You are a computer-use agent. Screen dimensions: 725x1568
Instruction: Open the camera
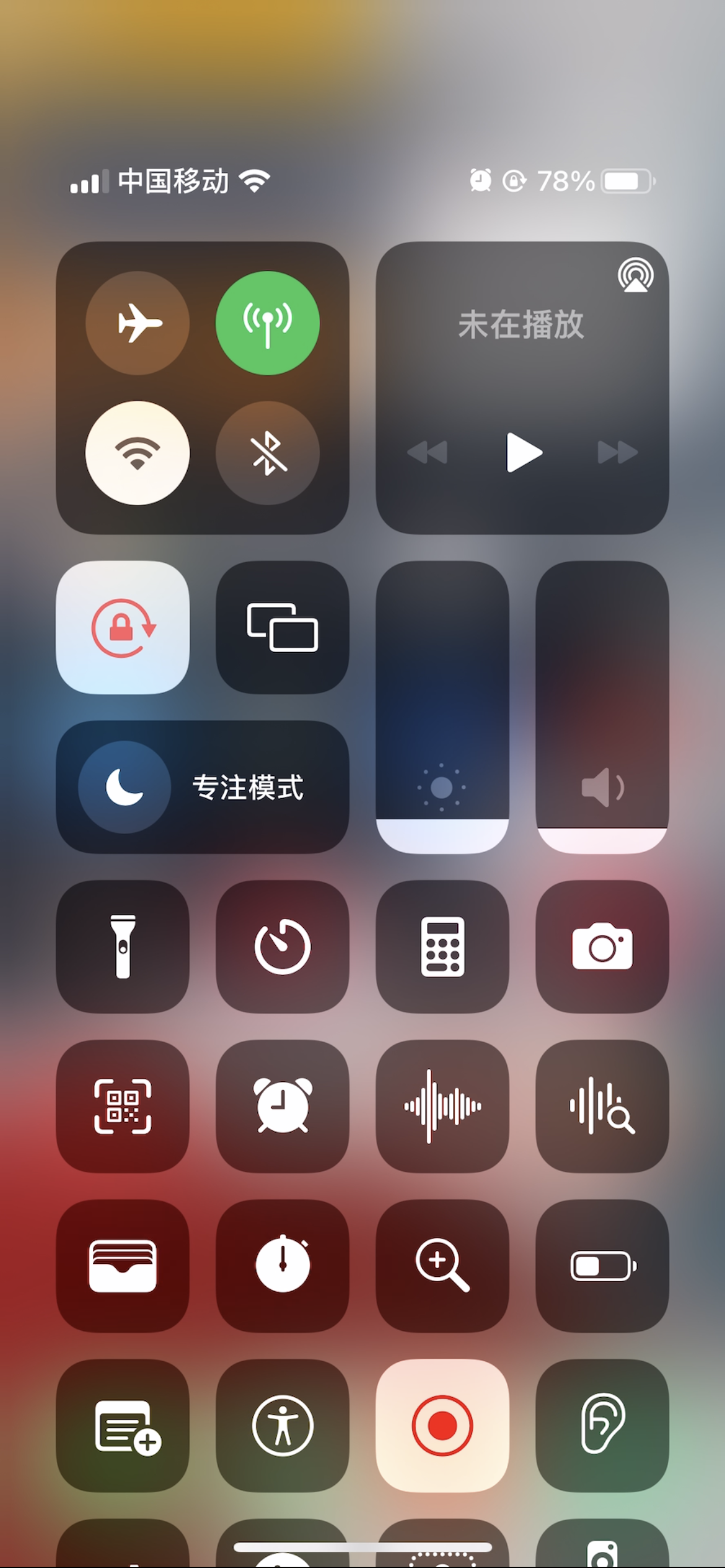[602, 946]
